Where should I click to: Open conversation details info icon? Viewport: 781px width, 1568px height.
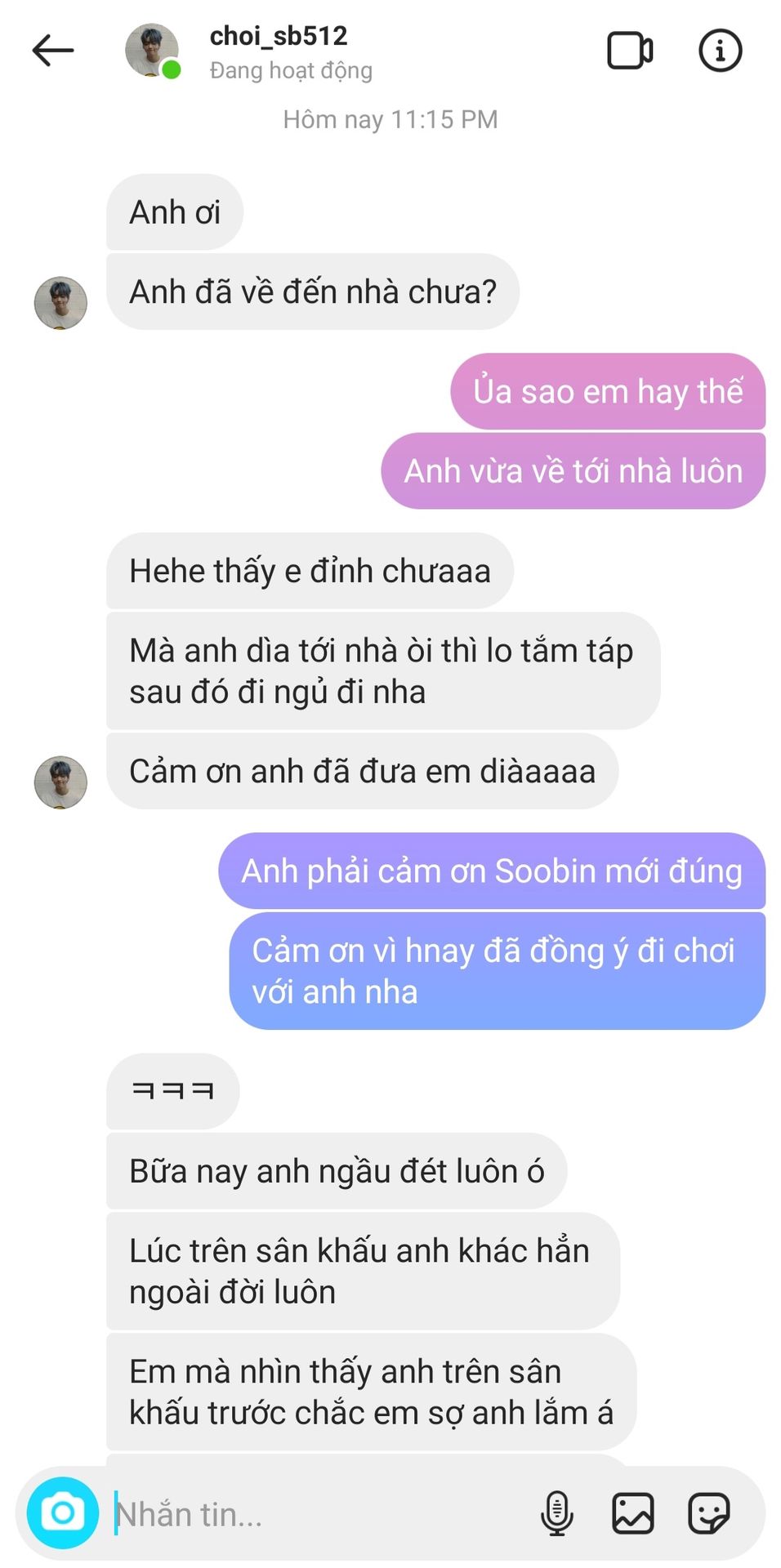[x=720, y=51]
